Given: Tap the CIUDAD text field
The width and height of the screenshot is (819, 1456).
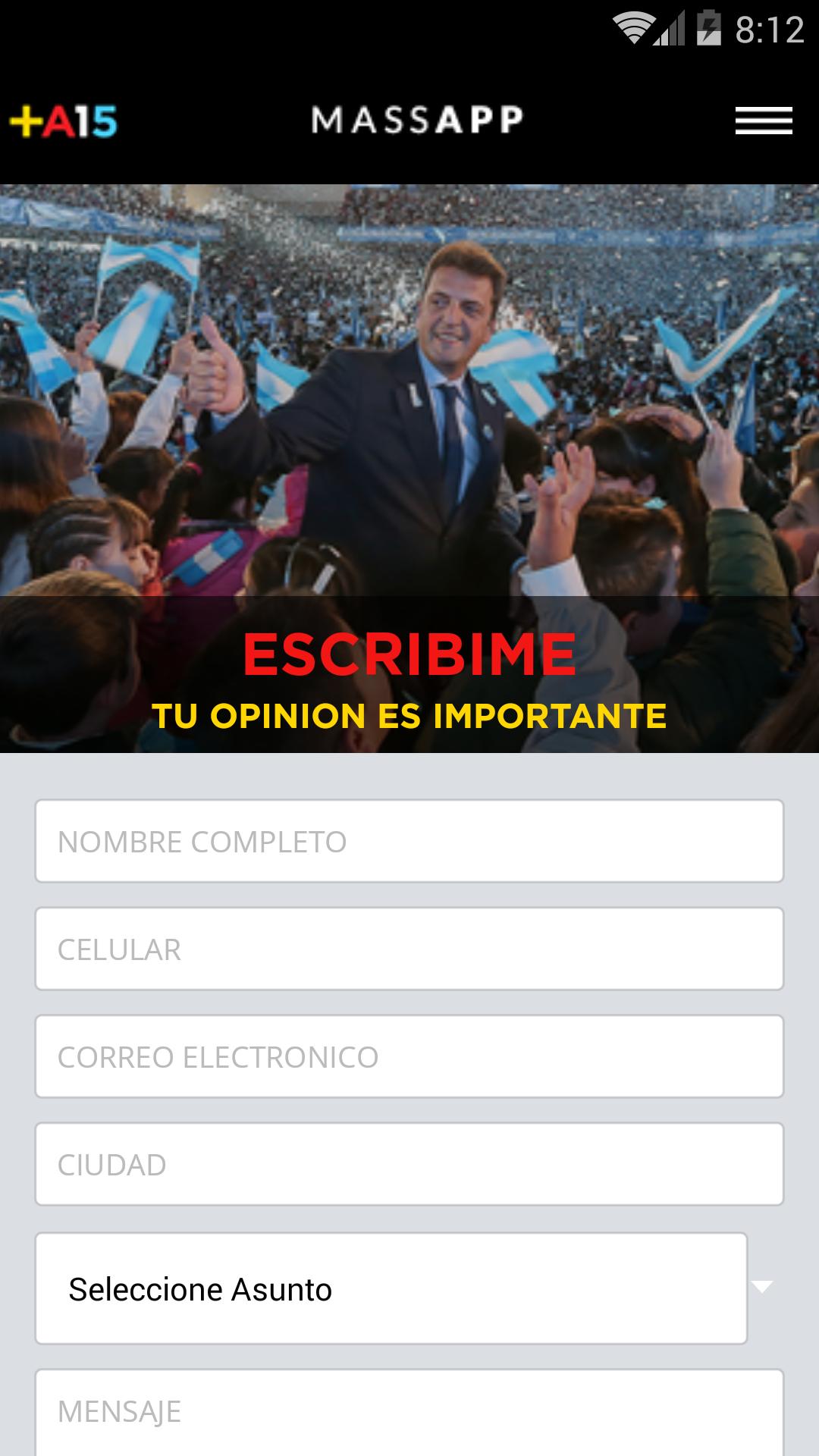Looking at the screenshot, I should tap(409, 1164).
